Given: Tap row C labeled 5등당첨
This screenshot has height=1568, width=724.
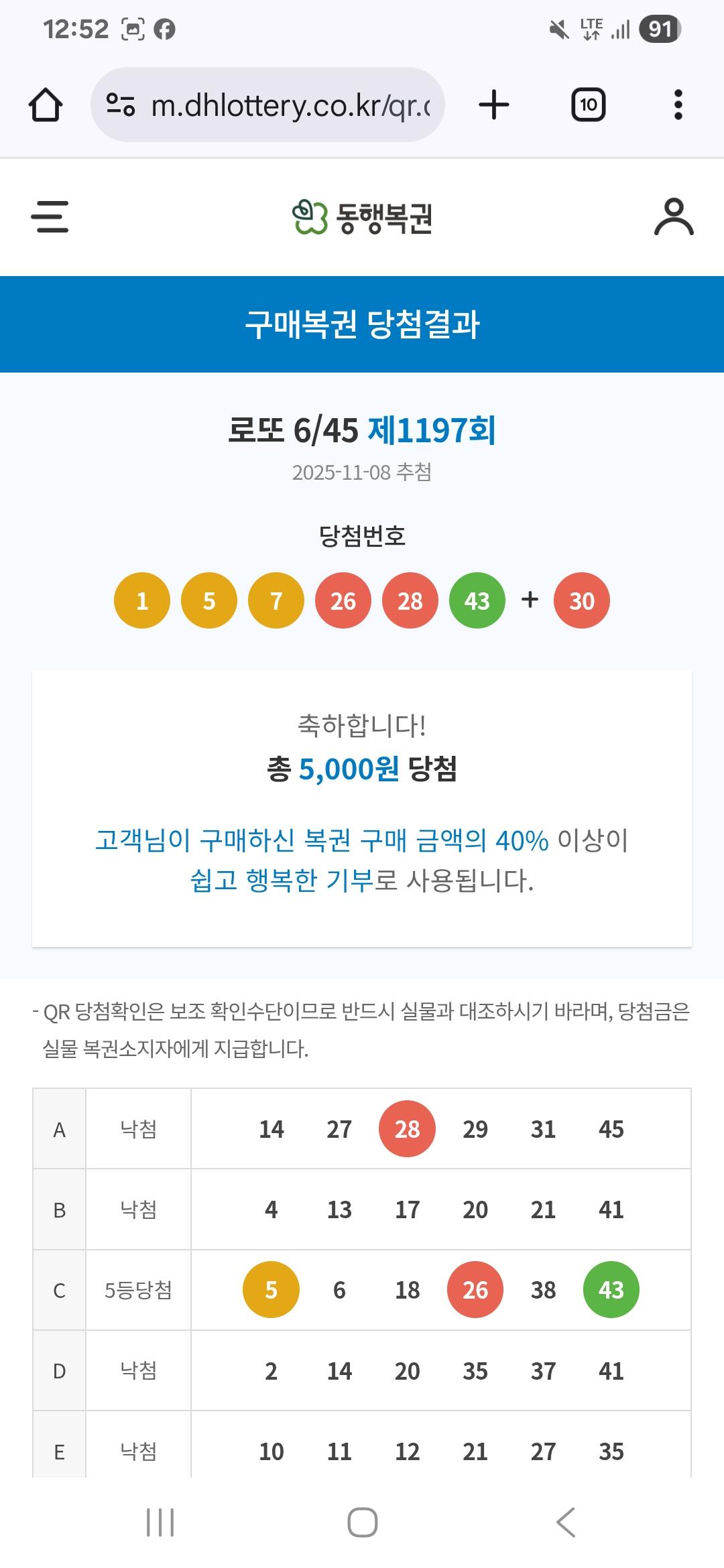Looking at the screenshot, I should (137, 1290).
